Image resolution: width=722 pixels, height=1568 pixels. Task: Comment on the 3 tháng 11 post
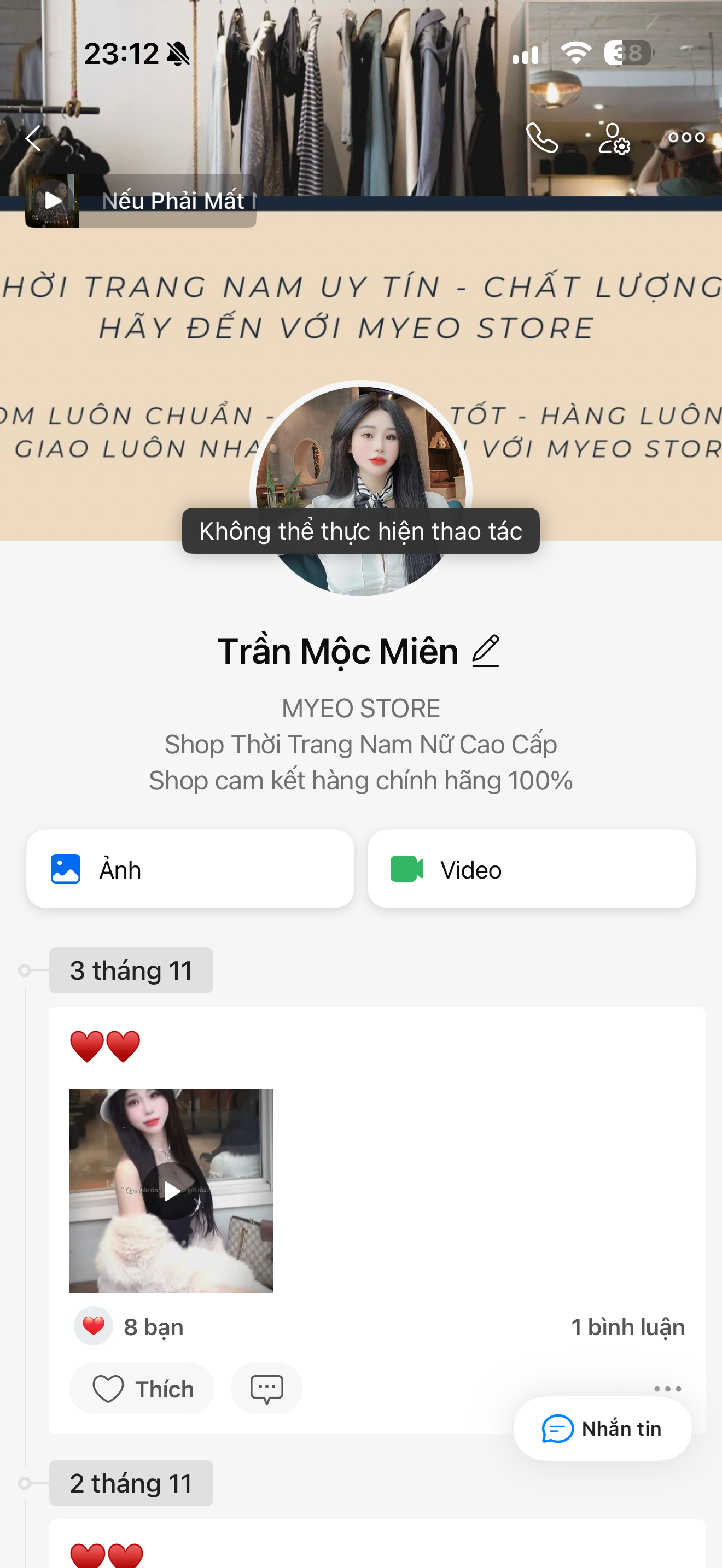pyautogui.click(x=266, y=1389)
